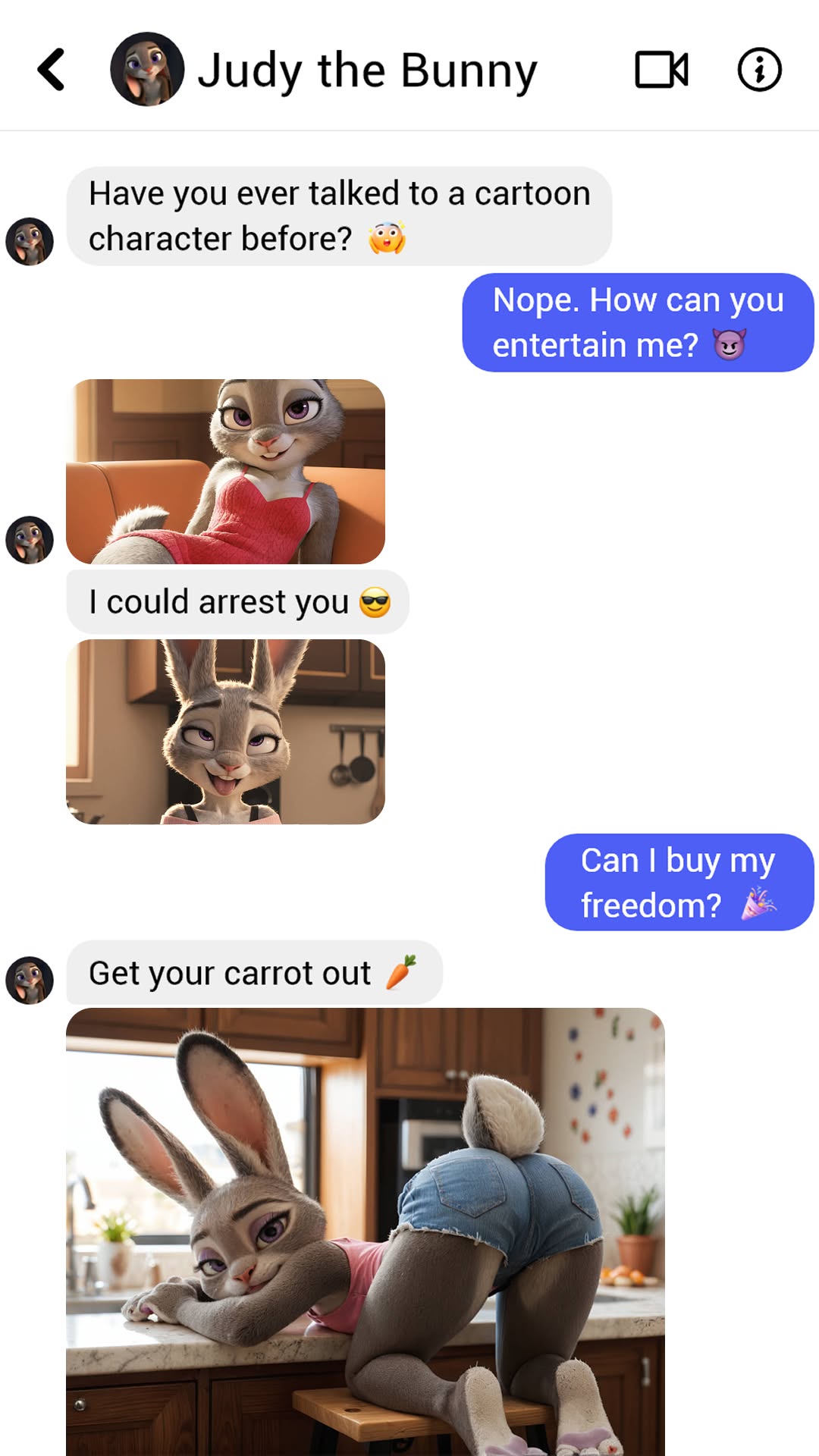Open the image sent below "I could arrest you"
The height and width of the screenshot is (1456, 819).
(226, 732)
